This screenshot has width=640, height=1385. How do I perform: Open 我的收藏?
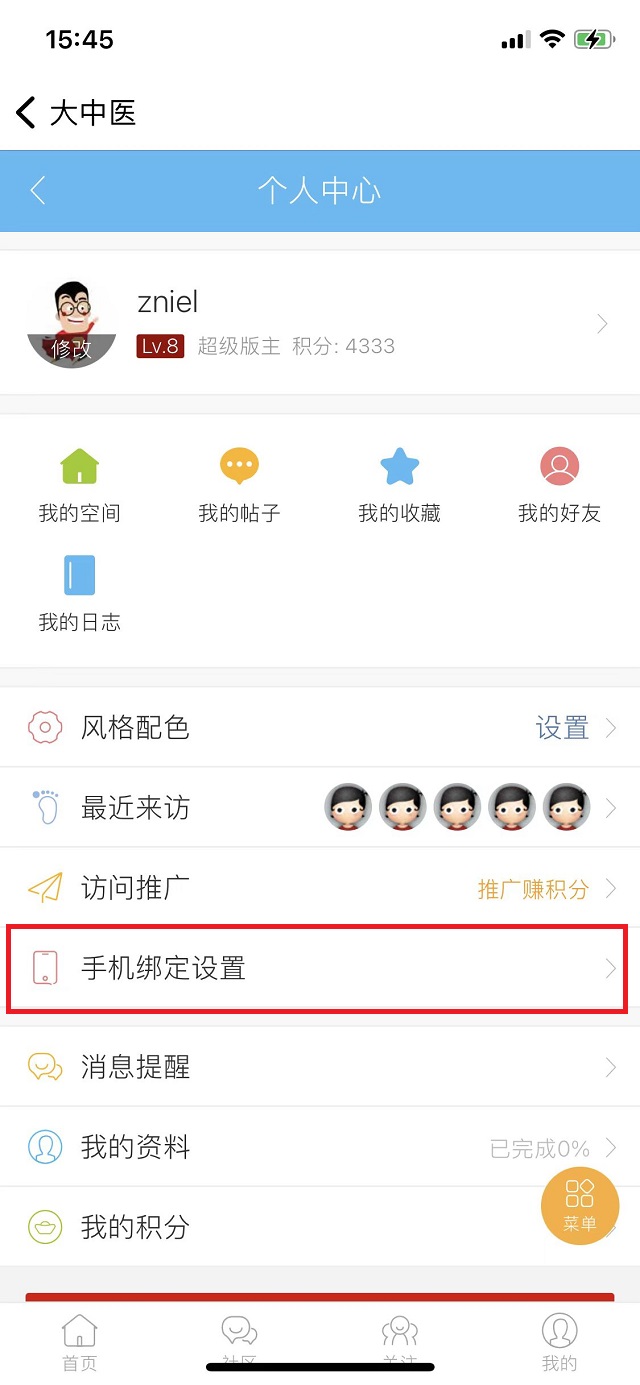pyautogui.click(x=399, y=485)
